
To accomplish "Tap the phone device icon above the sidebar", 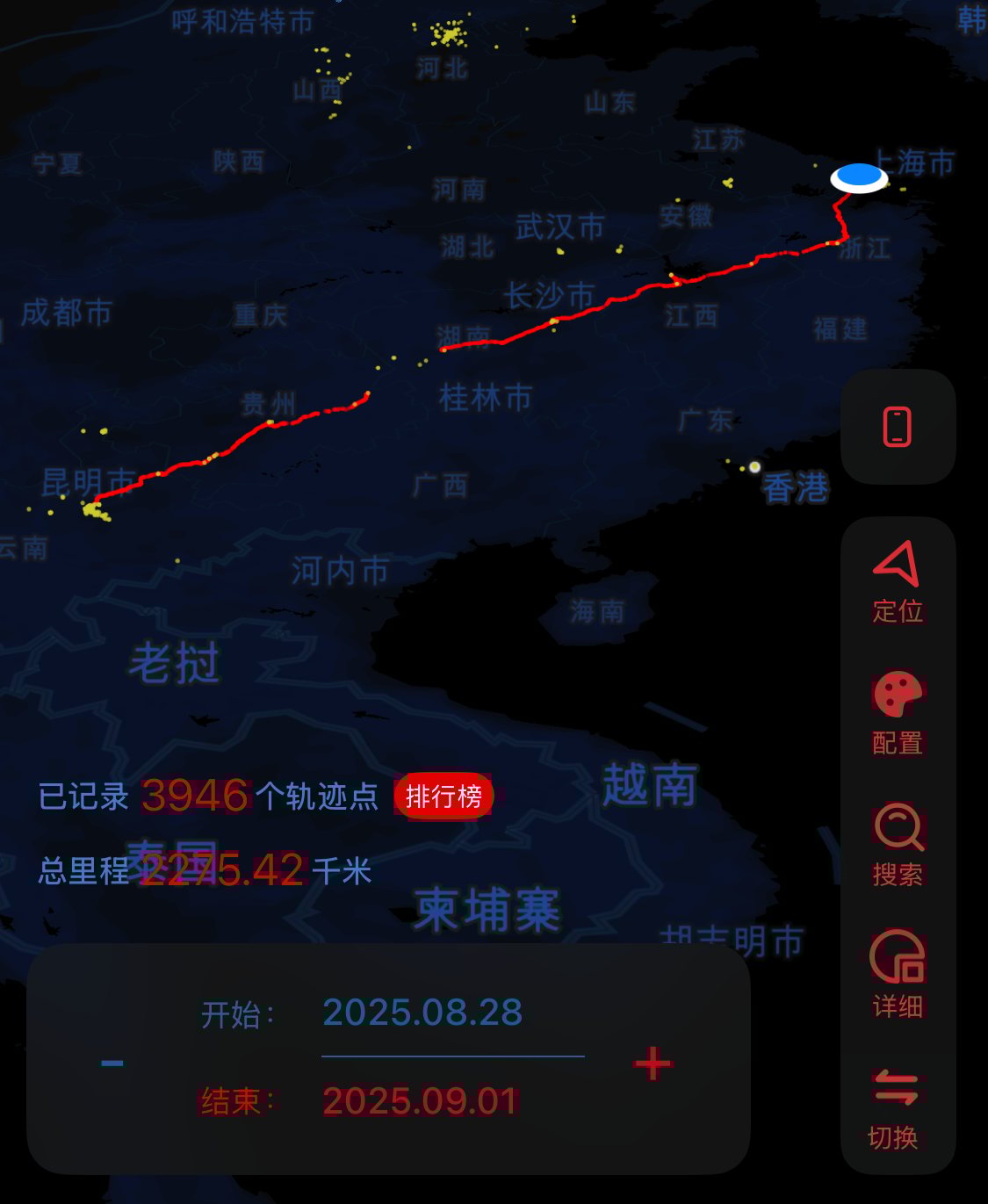I will (x=898, y=427).
